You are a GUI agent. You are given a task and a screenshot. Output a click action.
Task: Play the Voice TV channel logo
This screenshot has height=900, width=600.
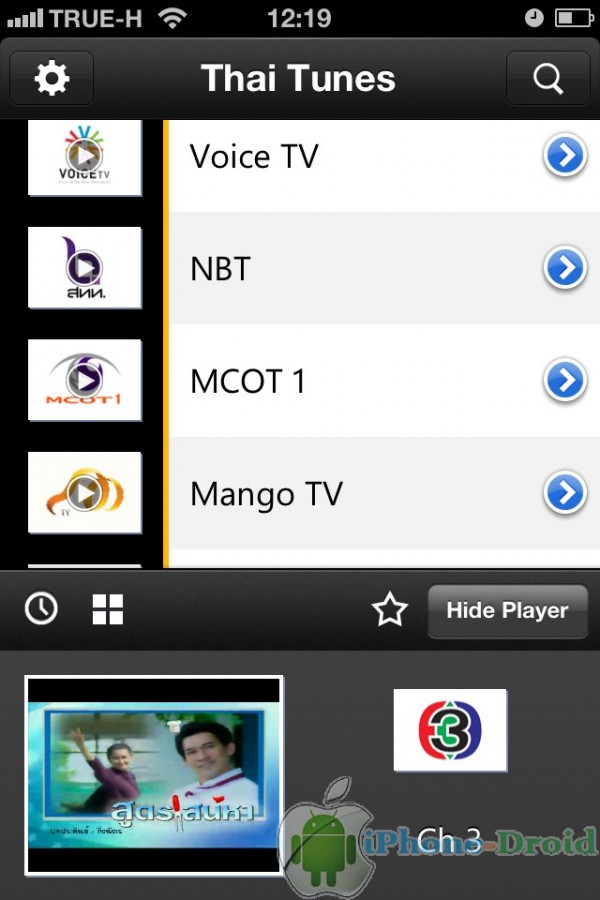(85, 157)
